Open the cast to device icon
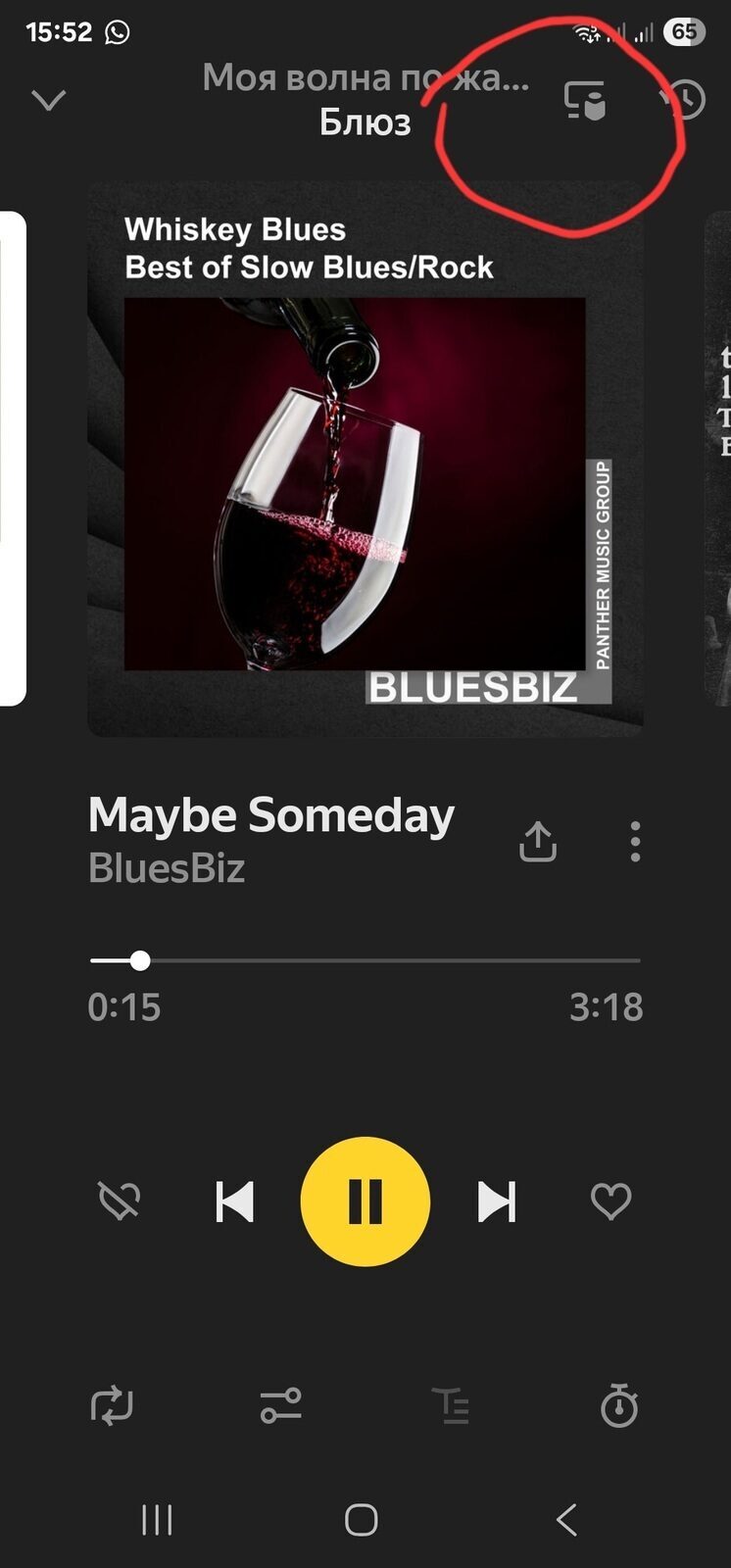731x1568 pixels. (x=585, y=101)
